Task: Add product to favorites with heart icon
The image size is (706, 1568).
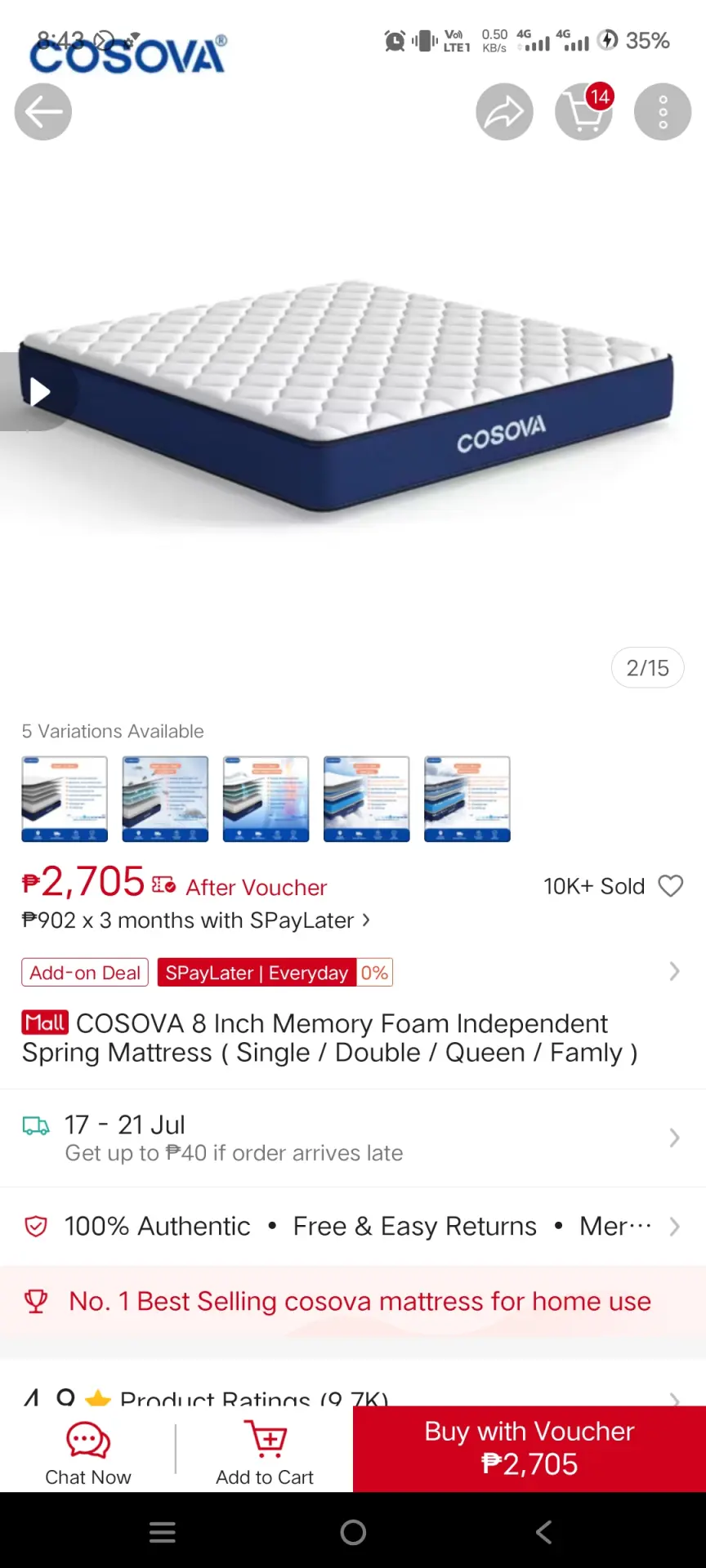Action: (x=671, y=886)
